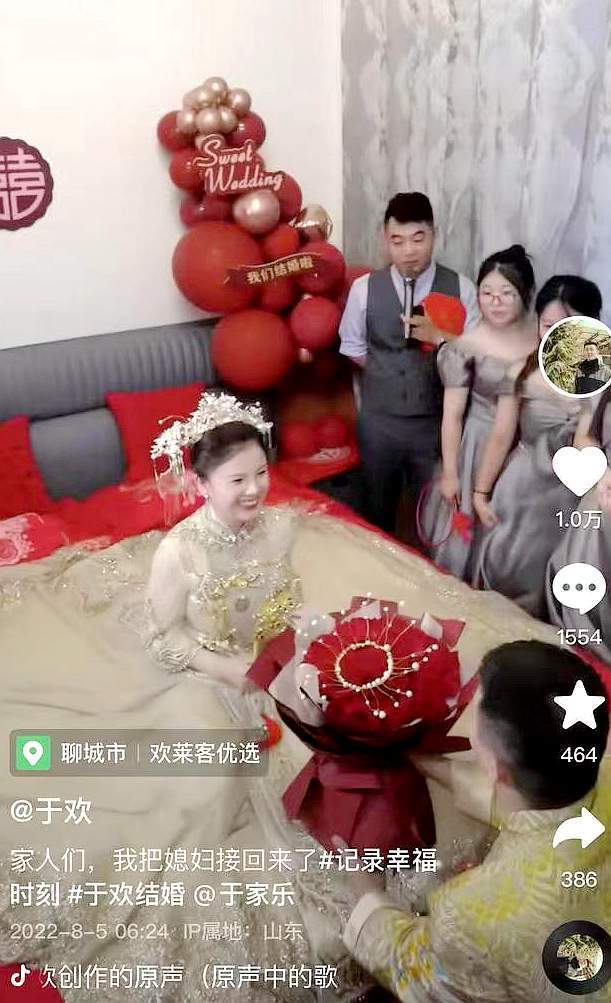The height and width of the screenshot is (1003, 611).
Task: Like this wedding video with the heart
Action: coord(580,470)
